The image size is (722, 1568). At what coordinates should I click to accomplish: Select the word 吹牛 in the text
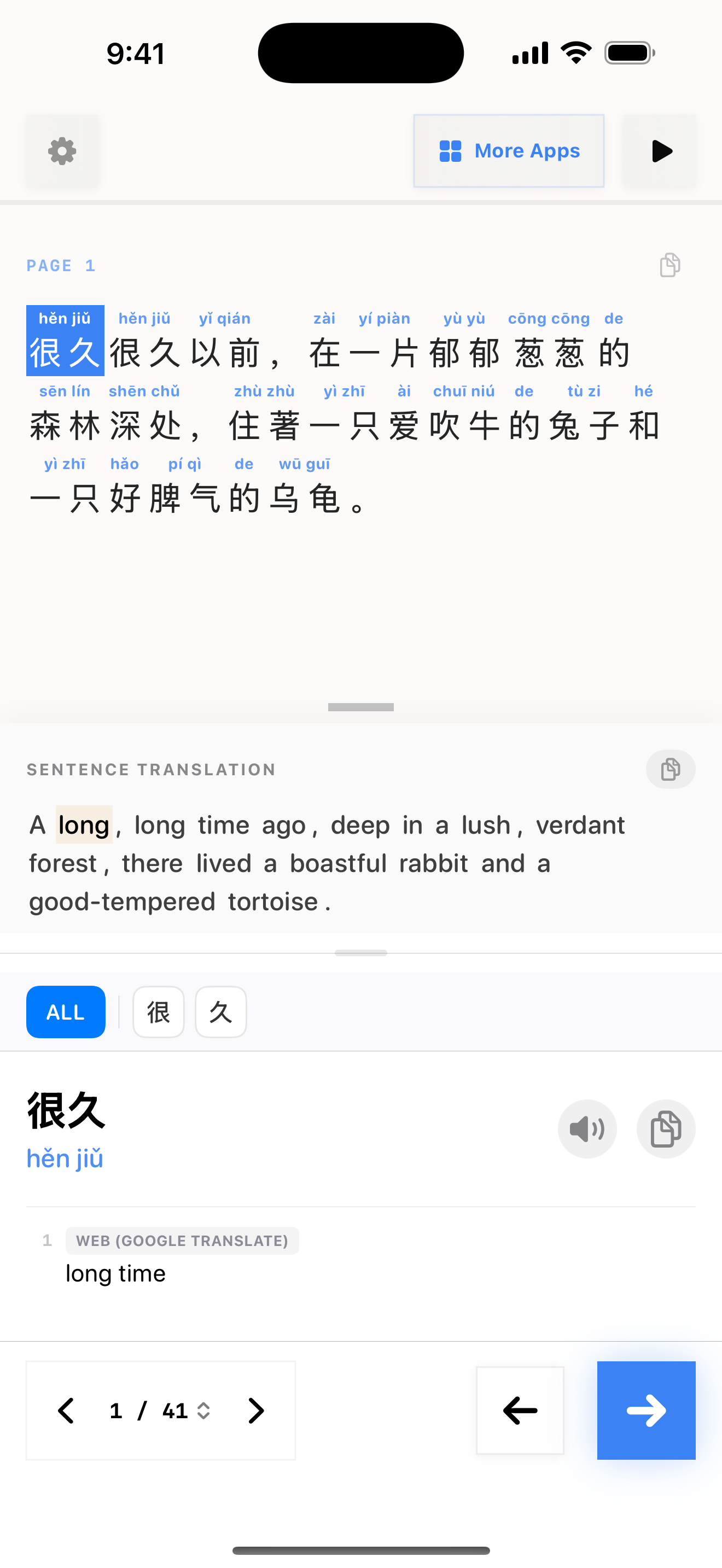click(464, 425)
